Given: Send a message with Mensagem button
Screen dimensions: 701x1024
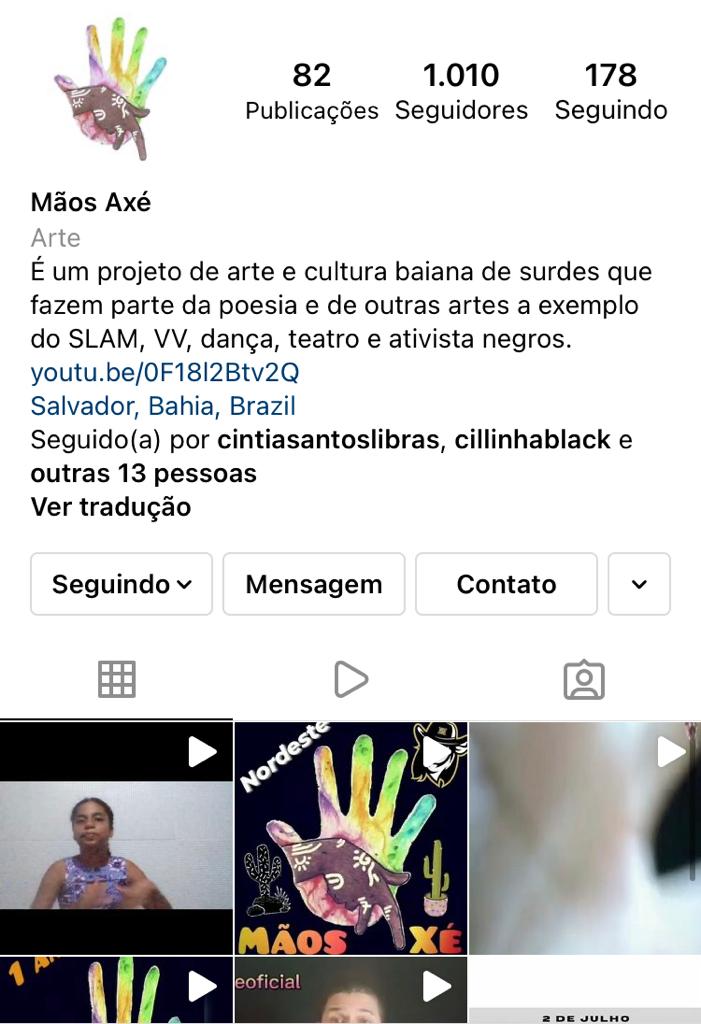Looking at the screenshot, I should click(313, 584).
